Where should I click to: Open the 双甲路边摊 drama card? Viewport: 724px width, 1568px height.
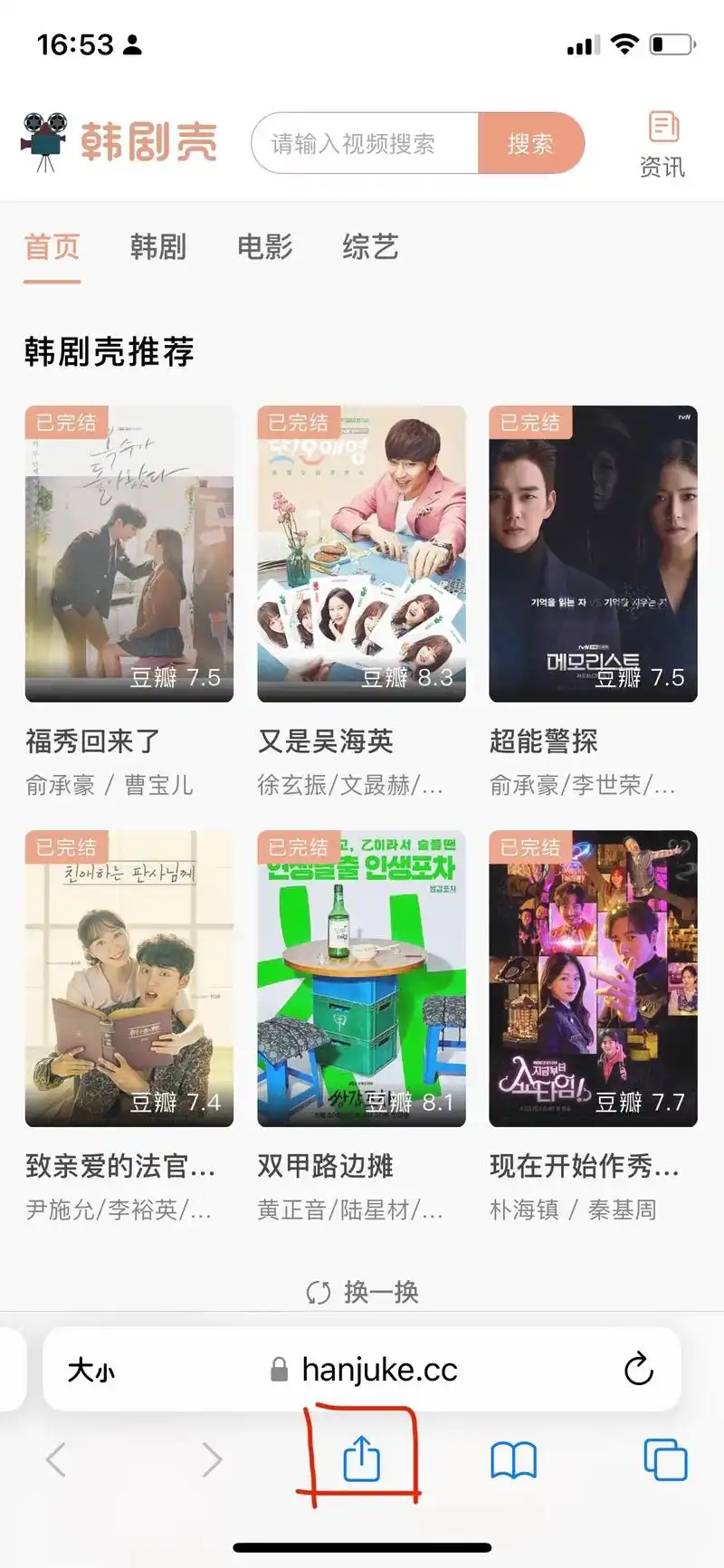361,979
